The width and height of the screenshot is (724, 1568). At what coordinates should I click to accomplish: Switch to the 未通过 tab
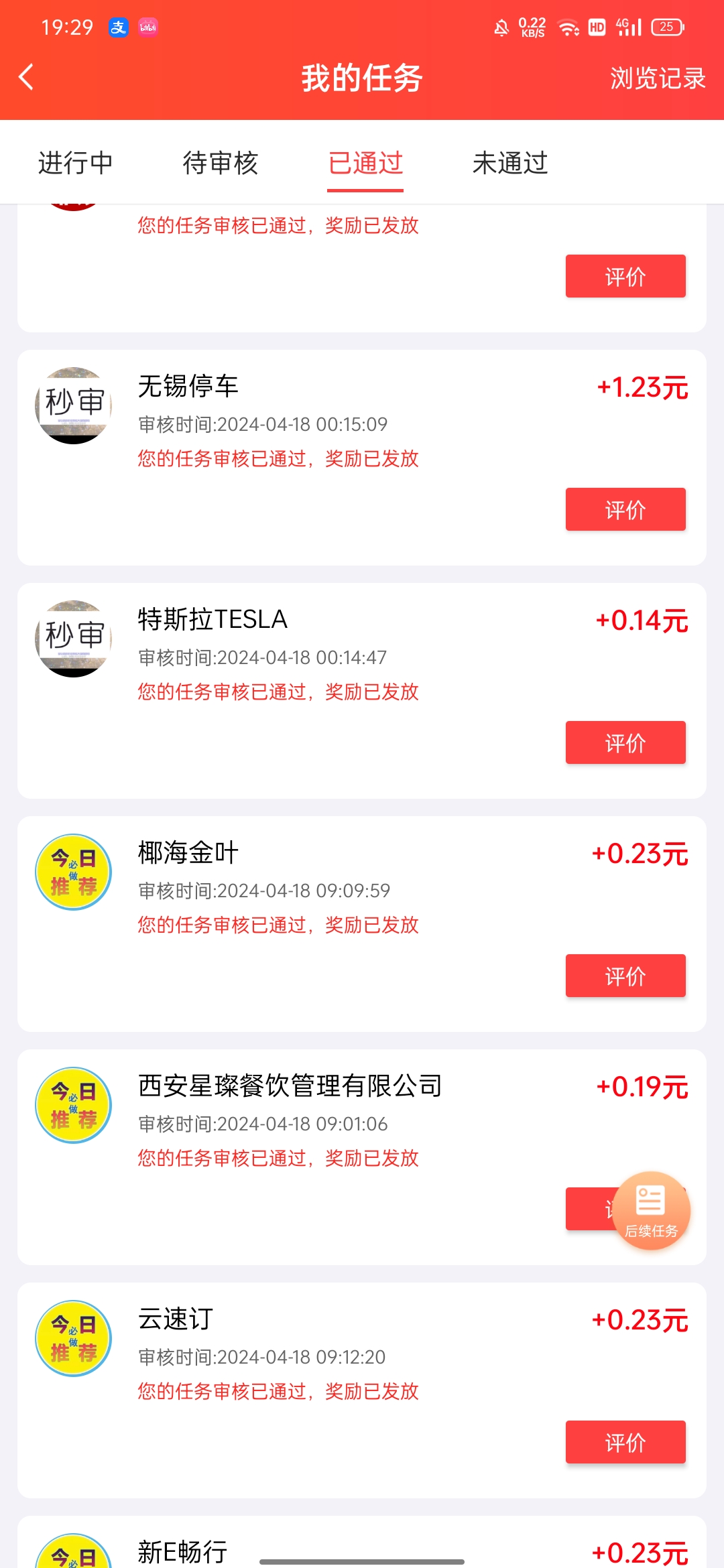pyautogui.click(x=509, y=163)
